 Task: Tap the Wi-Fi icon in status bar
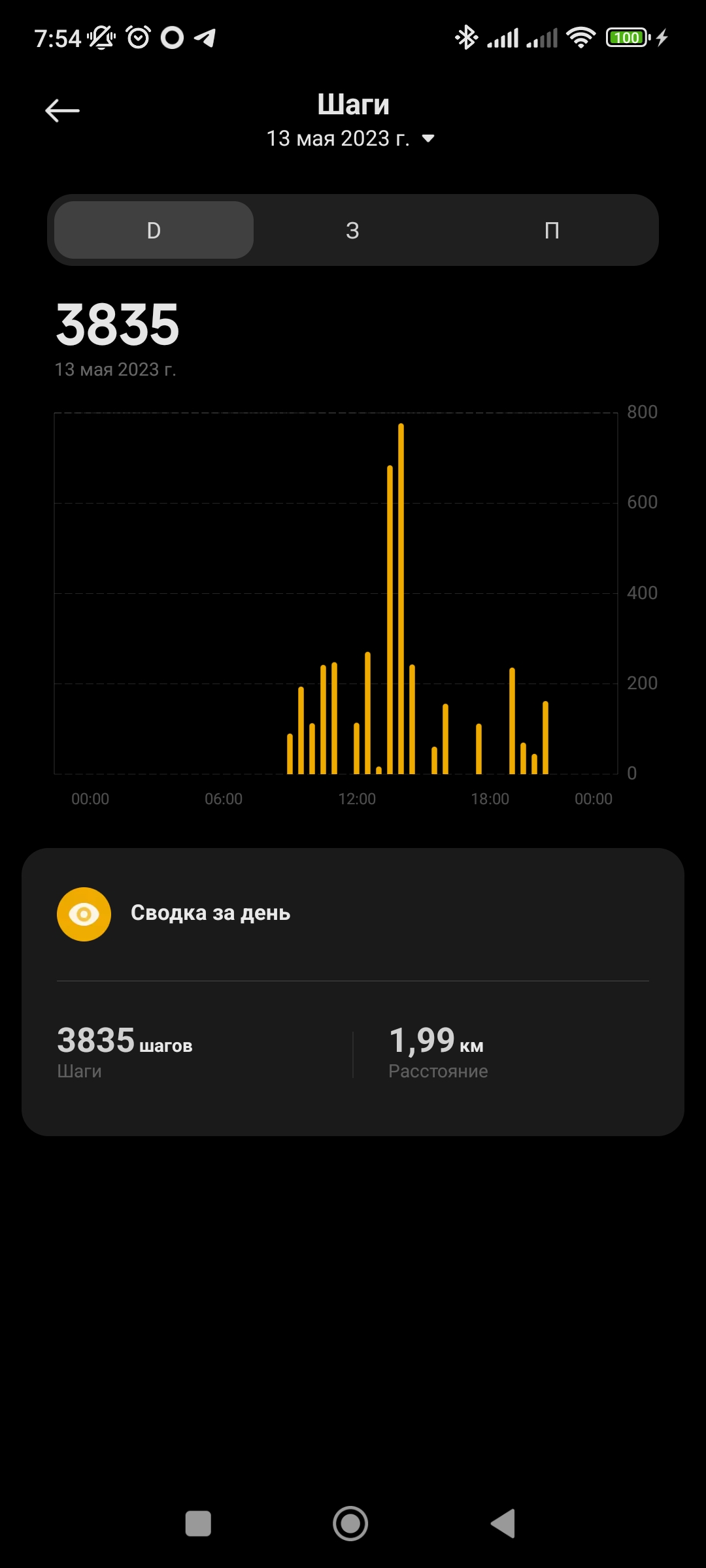(x=582, y=37)
